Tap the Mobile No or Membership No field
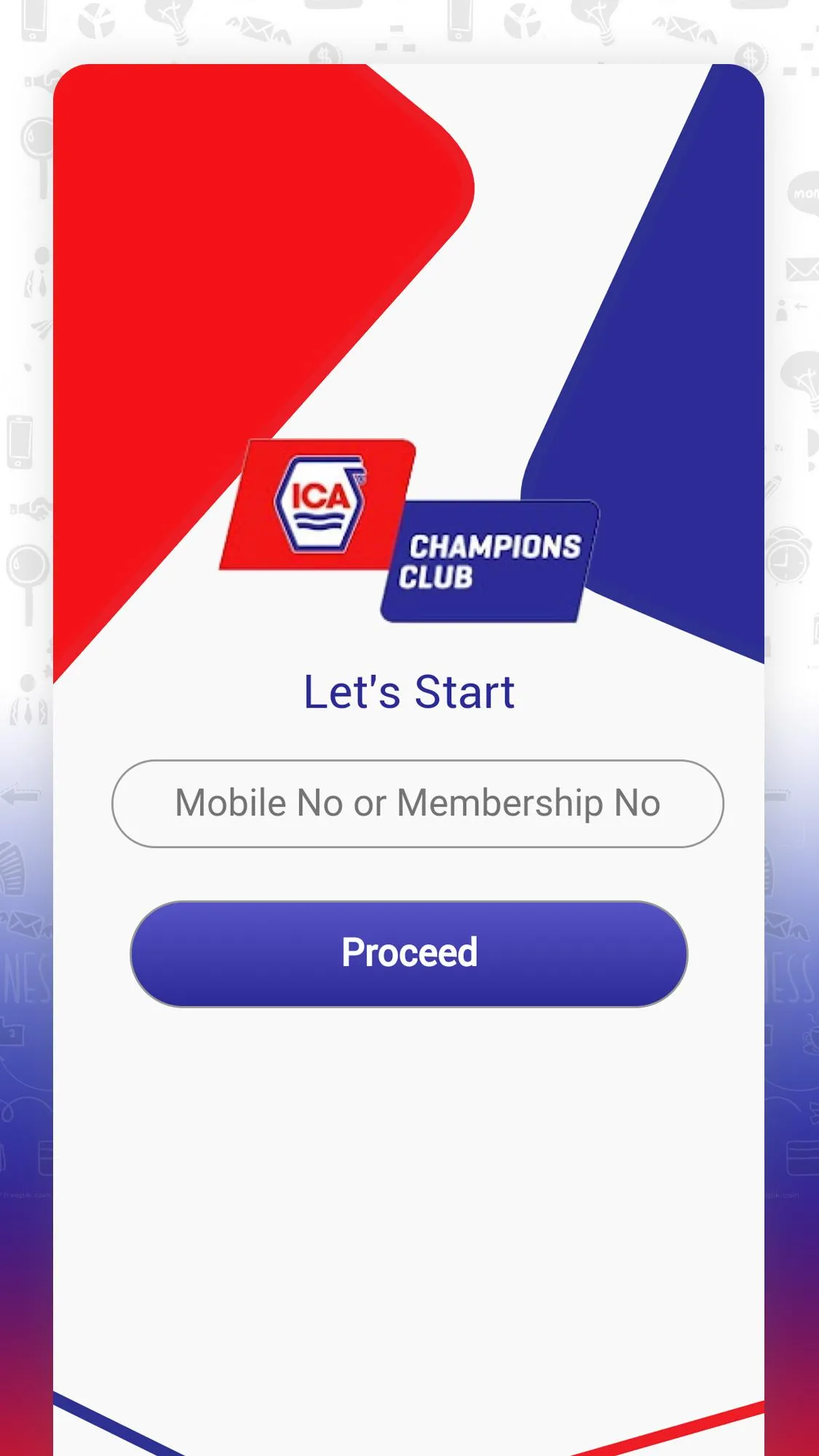 (417, 804)
